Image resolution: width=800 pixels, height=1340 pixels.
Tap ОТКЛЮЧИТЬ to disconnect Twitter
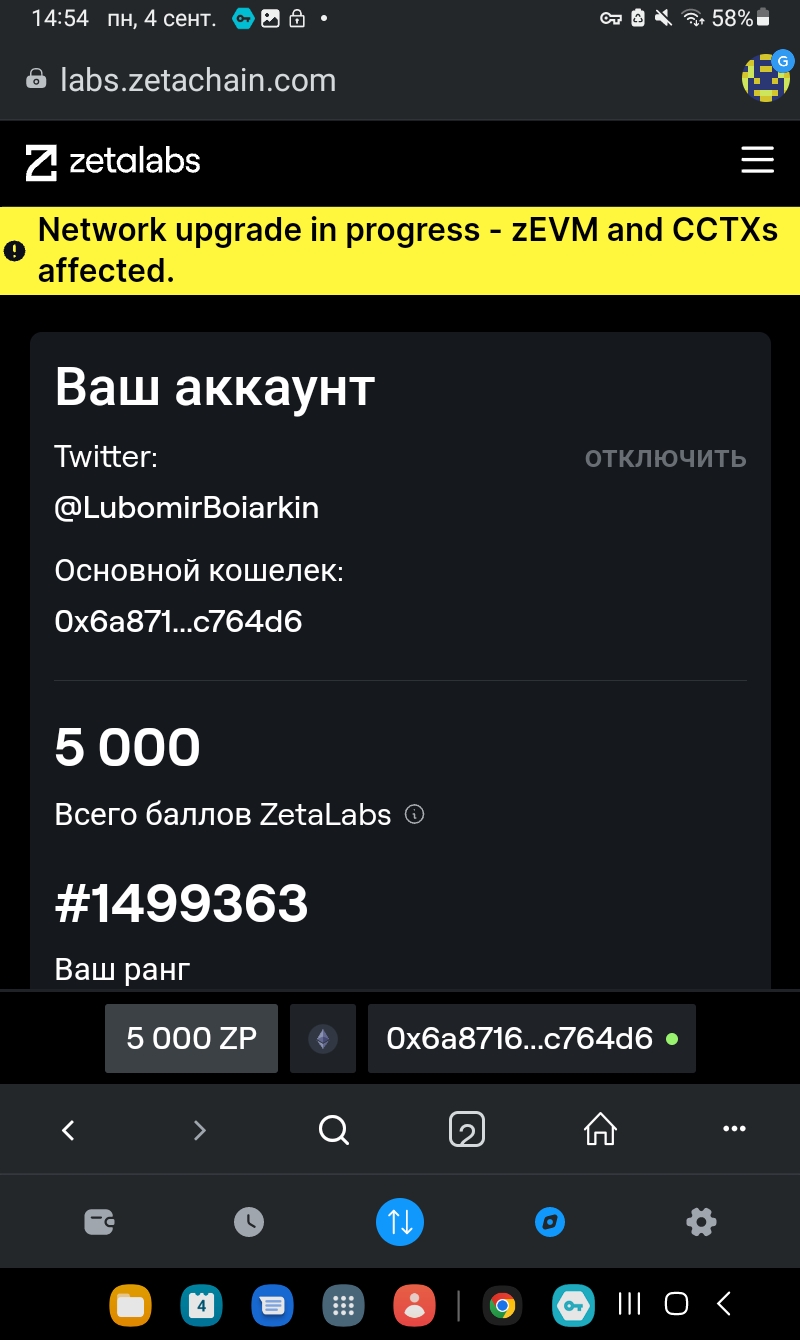pyautogui.click(x=665, y=458)
